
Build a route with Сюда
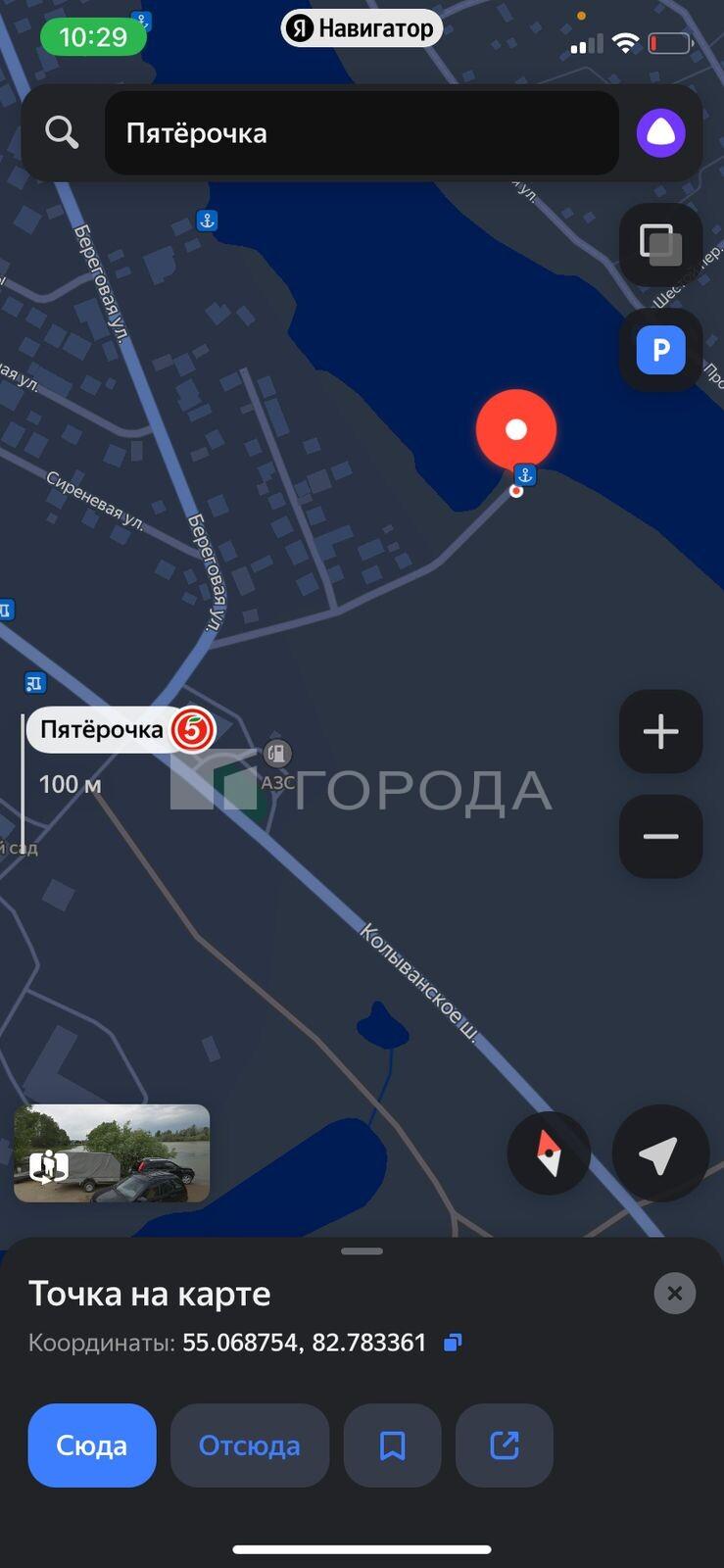coord(92,1445)
